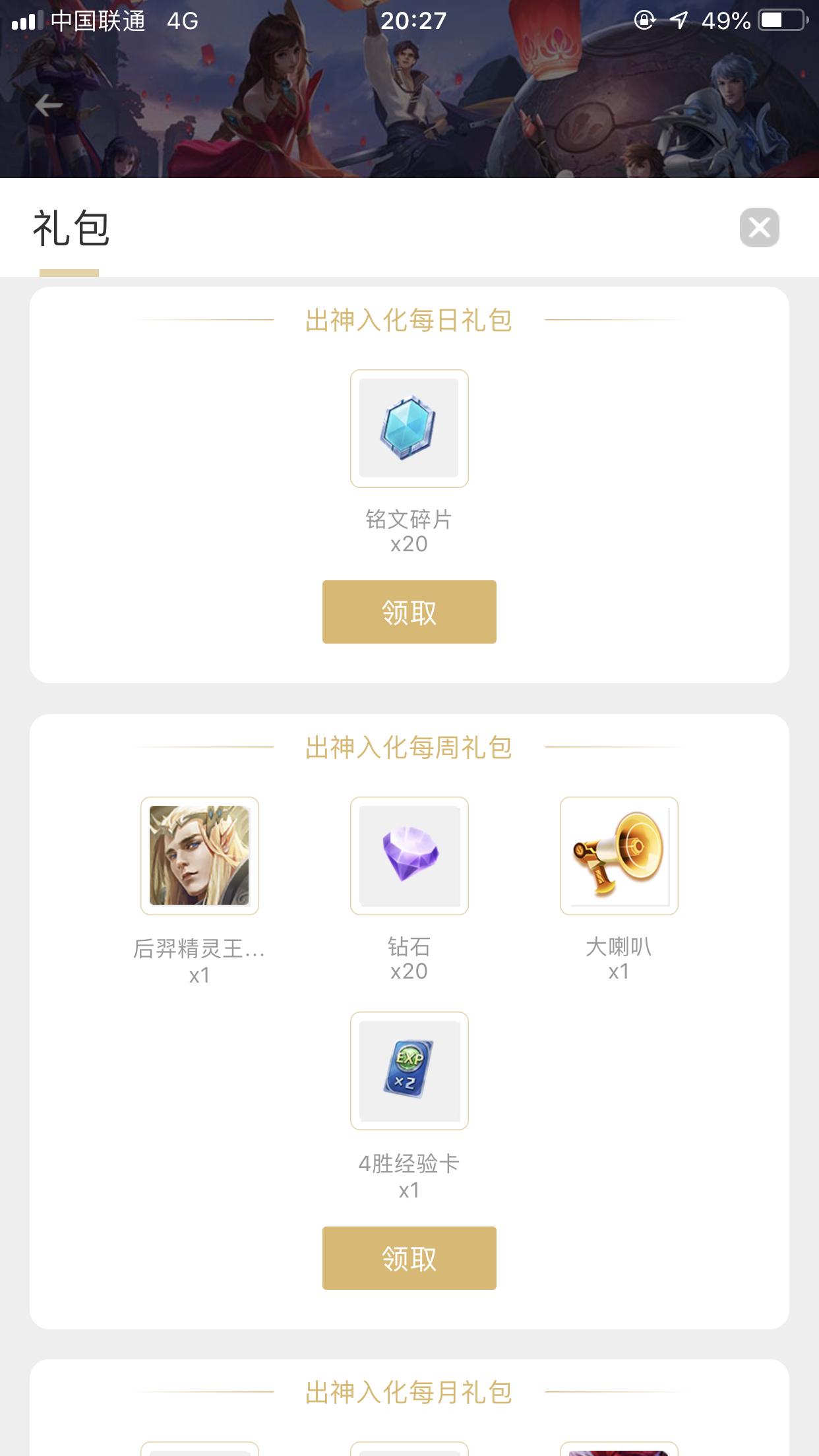Image resolution: width=819 pixels, height=1456 pixels.
Task: Claim the daily pack with 领取 button
Action: point(409,611)
